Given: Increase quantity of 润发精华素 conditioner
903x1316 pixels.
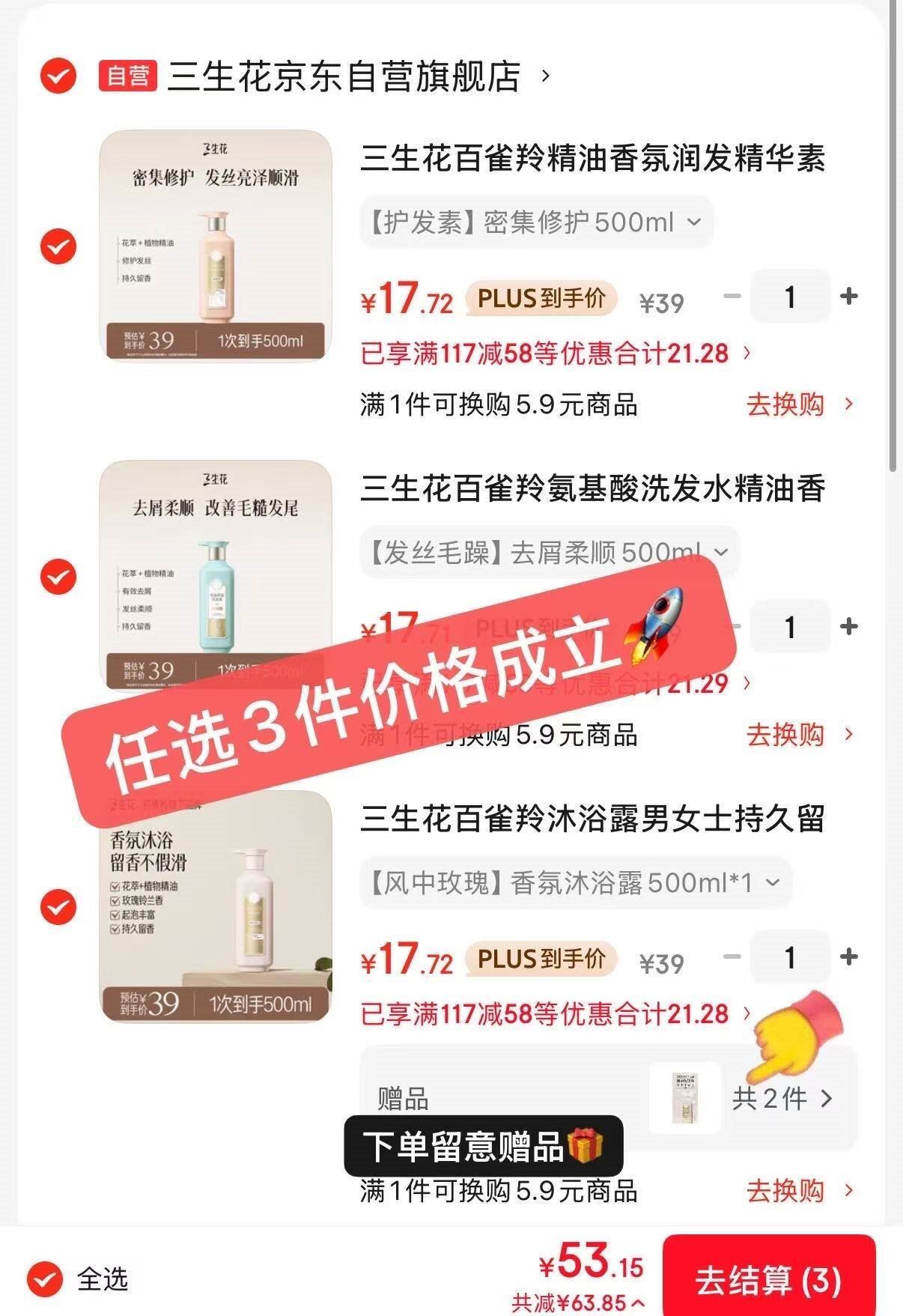Looking at the screenshot, I should (x=848, y=297).
